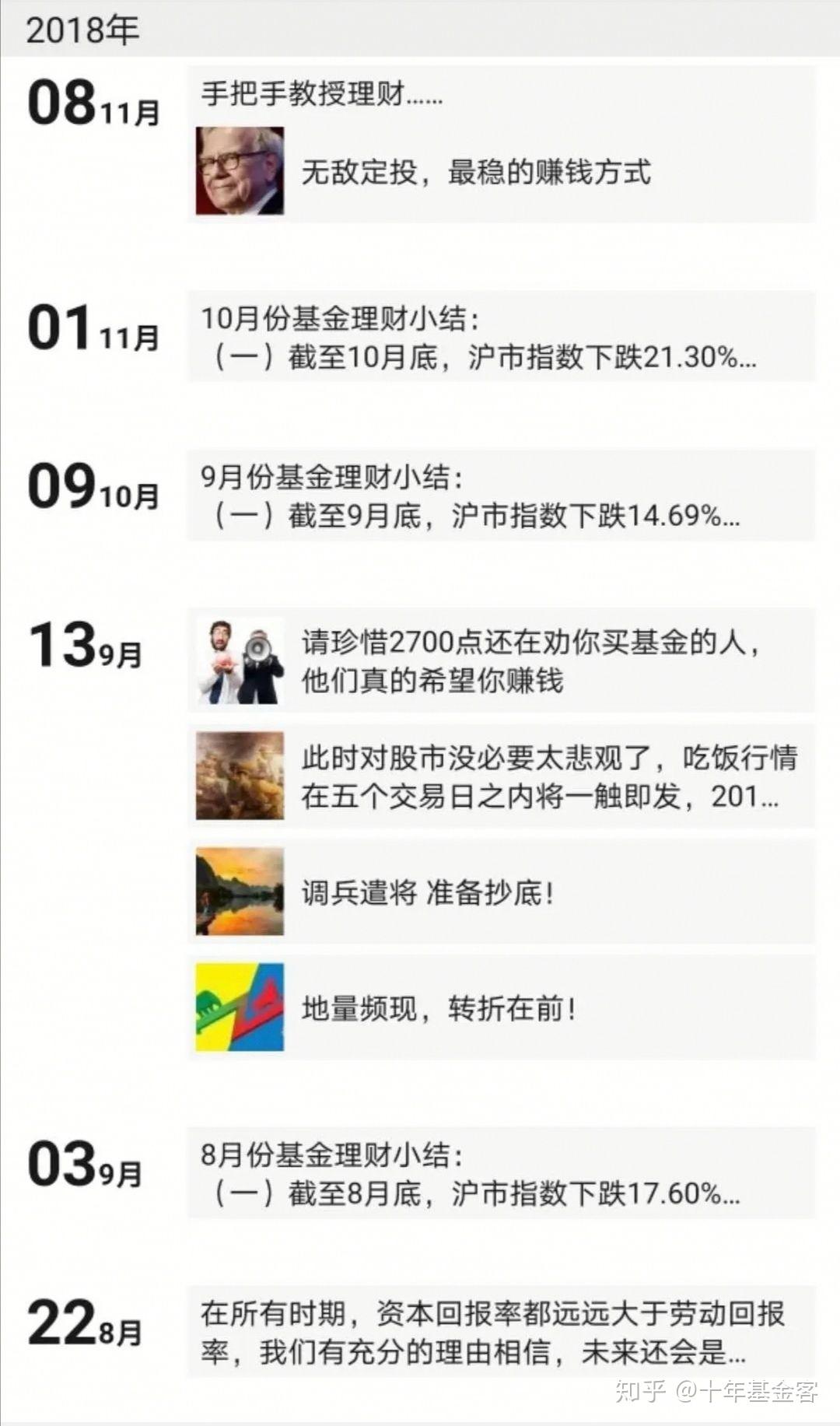Open article 地量频现，转折在前!
Image resolution: width=840 pixels, height=1426 pixels.
point(502,1007)
